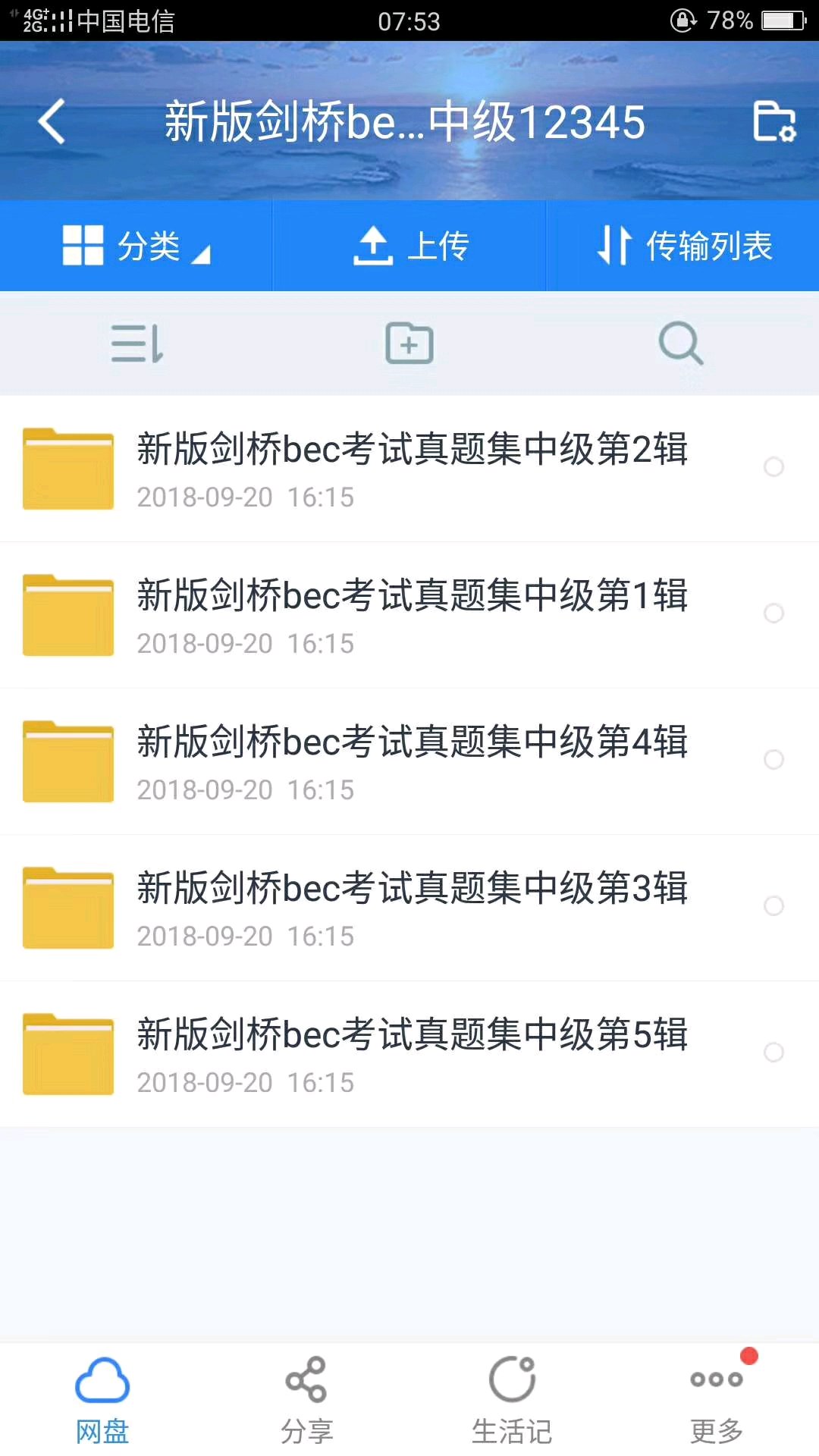Switch to the 生活记 tab
The image size is (819, 1456).
click(512, 1400)
